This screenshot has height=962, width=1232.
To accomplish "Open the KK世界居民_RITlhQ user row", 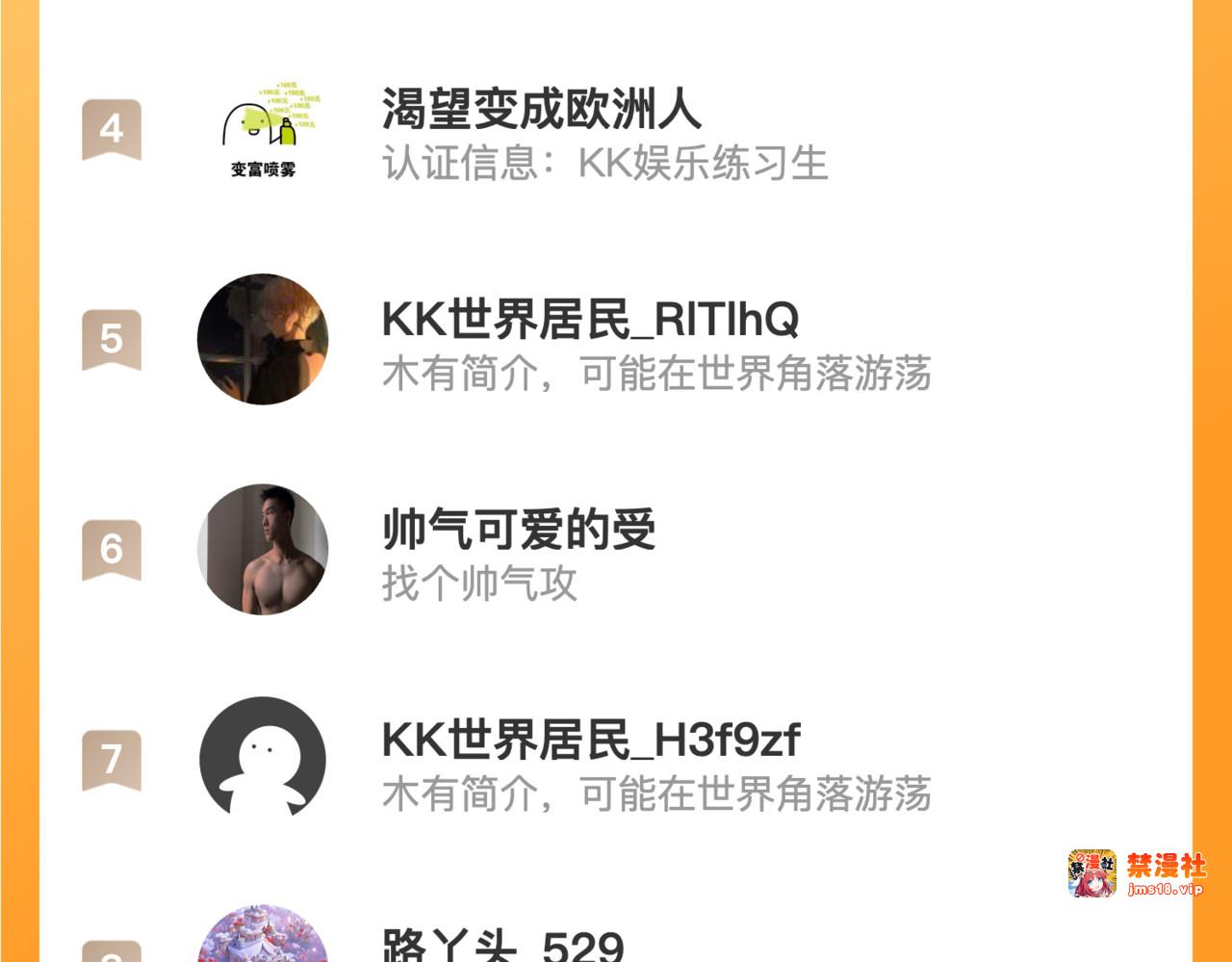I will pos(589,320).
